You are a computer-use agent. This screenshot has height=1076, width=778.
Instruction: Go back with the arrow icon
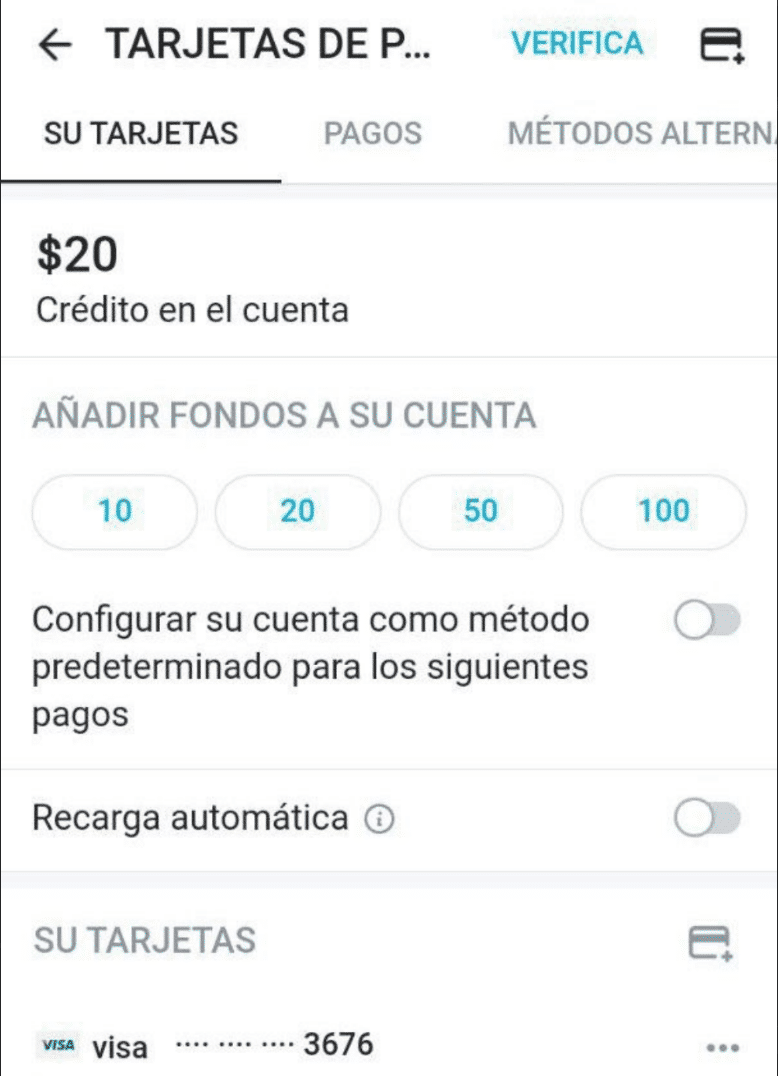(54, 45)
